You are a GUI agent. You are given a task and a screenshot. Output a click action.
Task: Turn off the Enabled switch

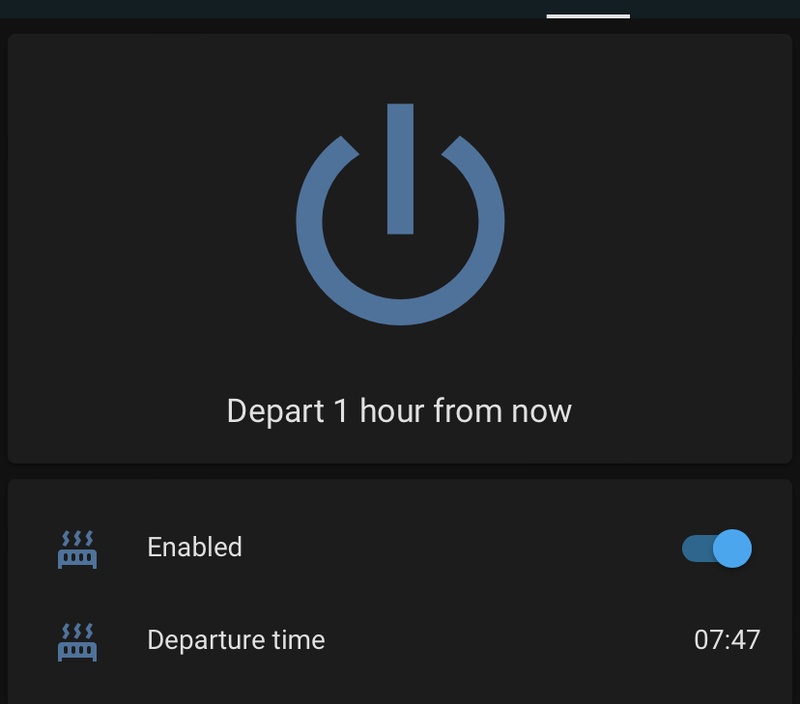pos(717,548)
